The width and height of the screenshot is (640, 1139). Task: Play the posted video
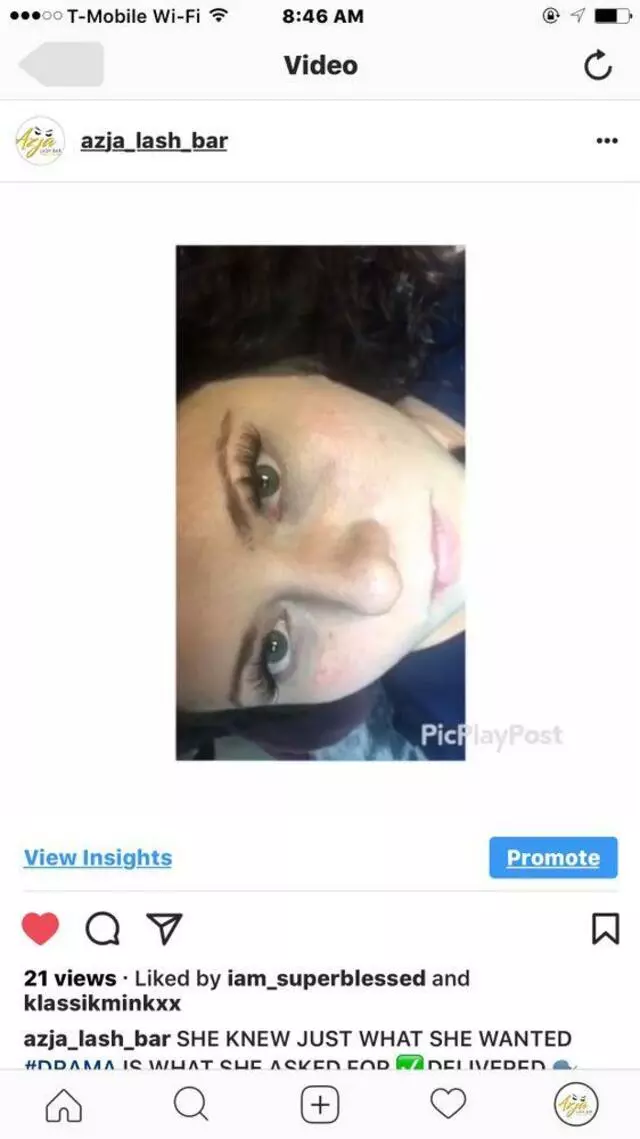320,502
